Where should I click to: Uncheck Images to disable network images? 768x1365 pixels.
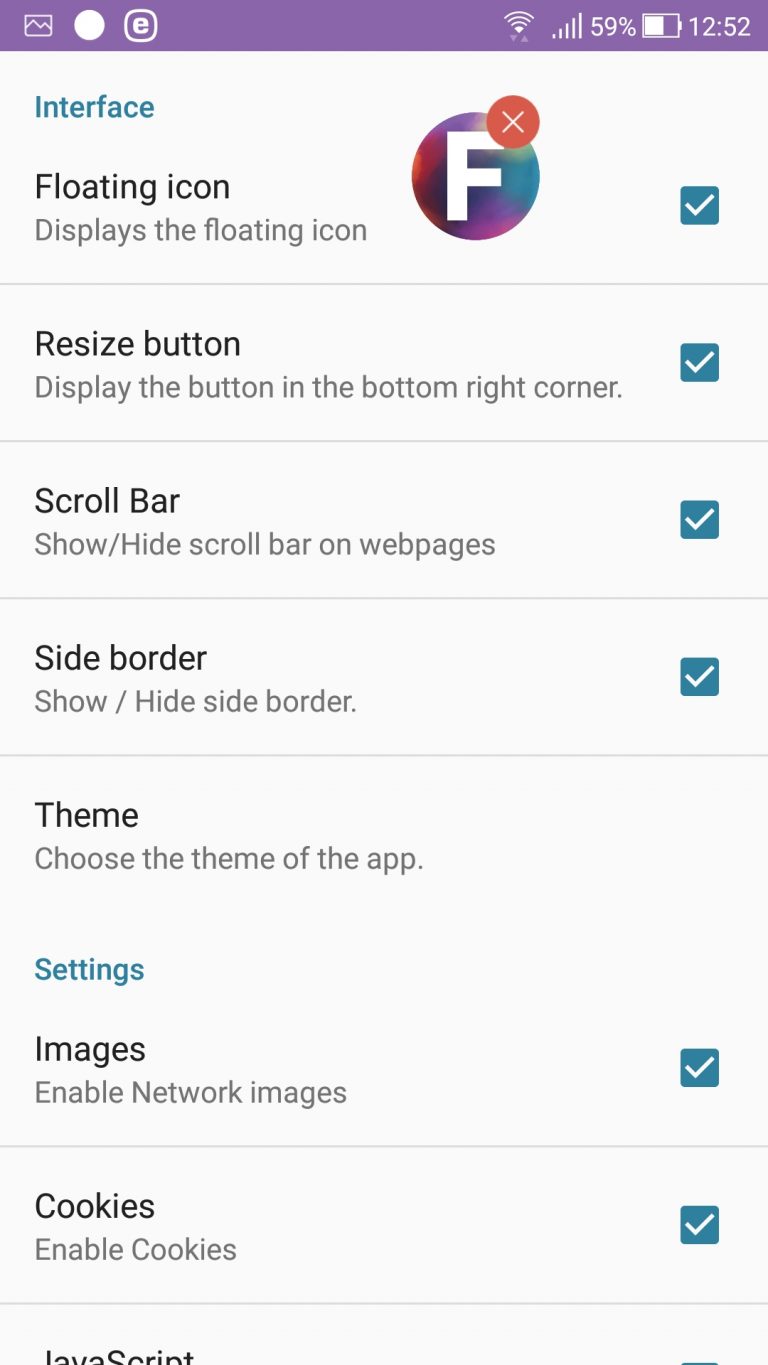point(699,1067)
